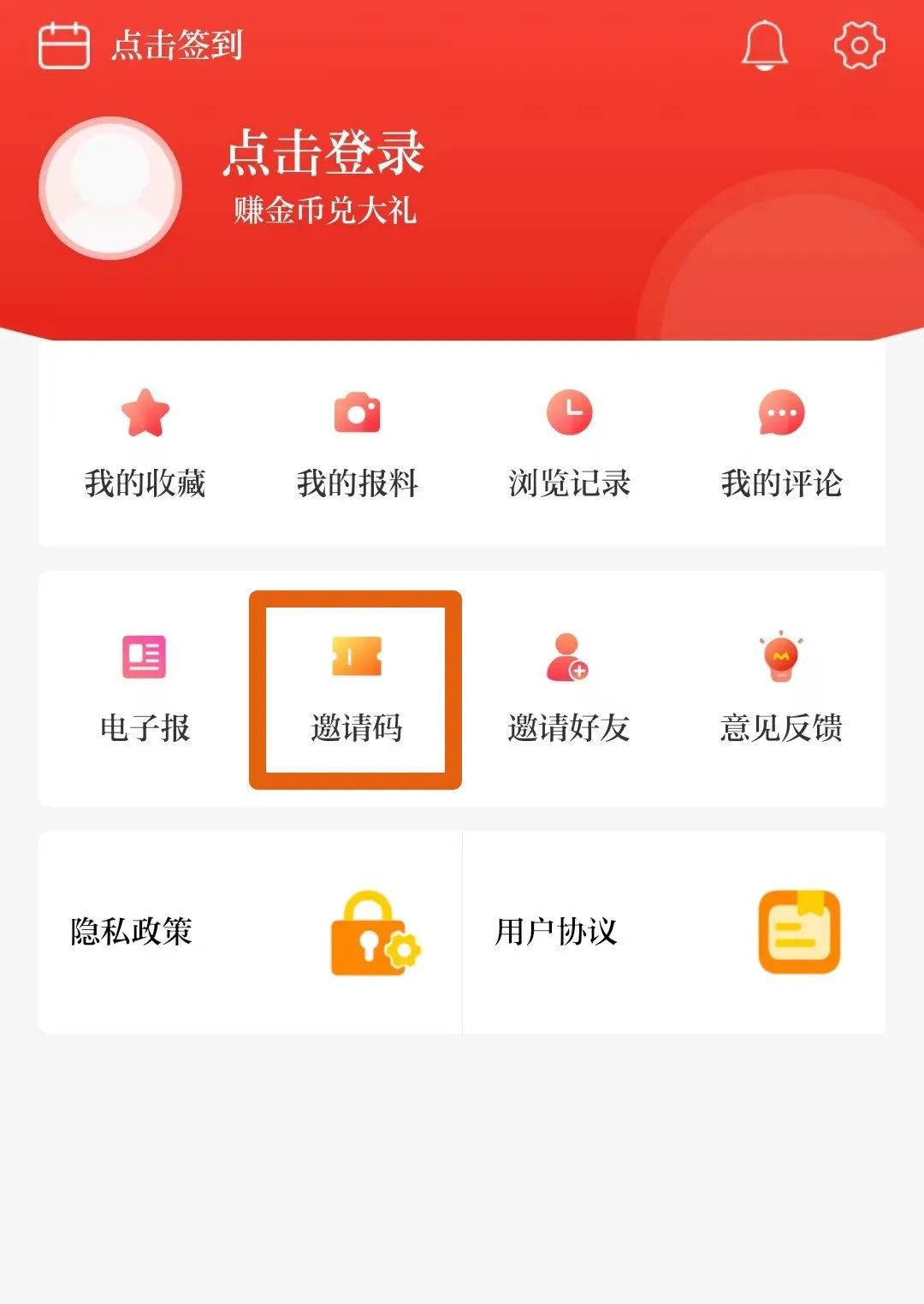The width and height of the screenshot is (924, 1304).
Task: Tap the profile avatar placeholder
Action: (x=110, y=188)
